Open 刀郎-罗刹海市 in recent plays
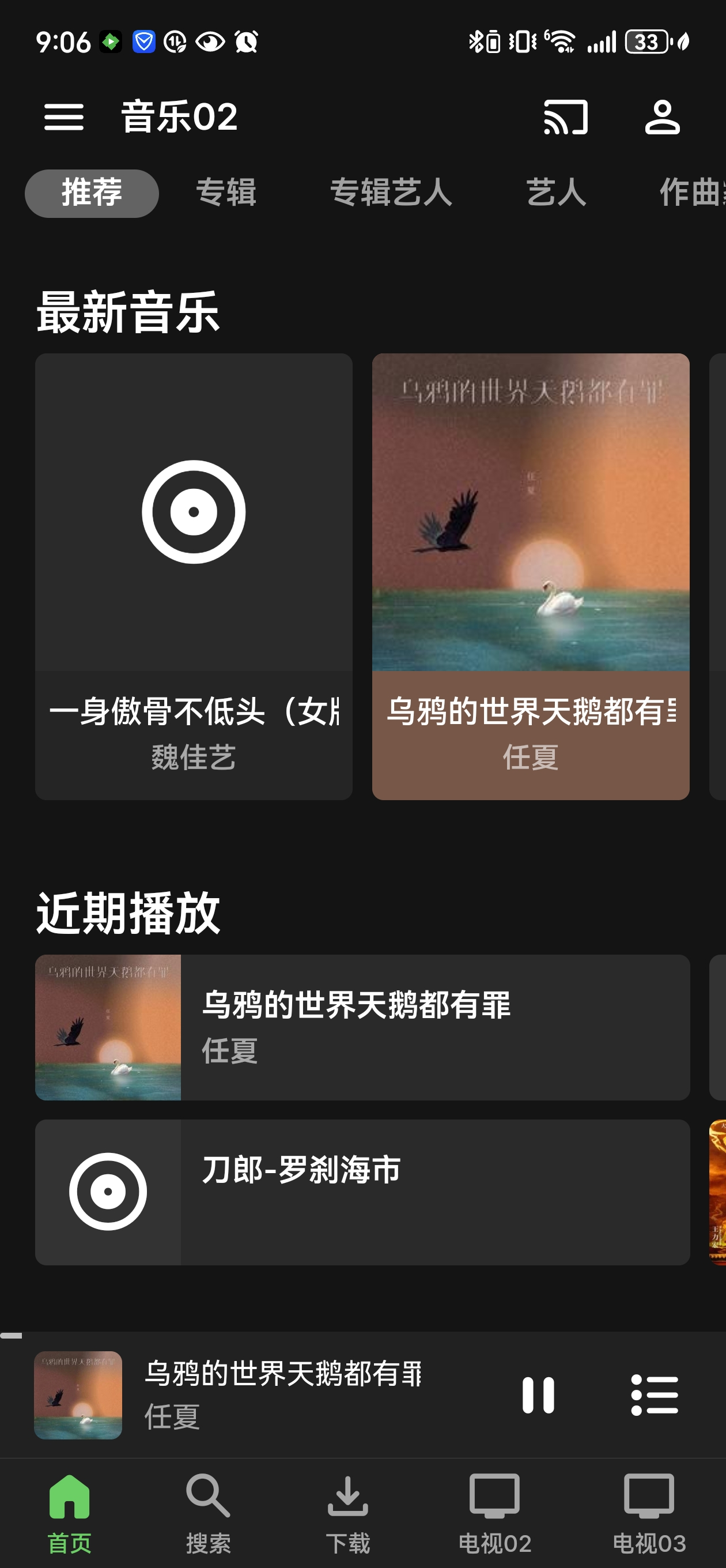Image resolution: width=726 pixels, height=1568 pixels. point(362,1192)
